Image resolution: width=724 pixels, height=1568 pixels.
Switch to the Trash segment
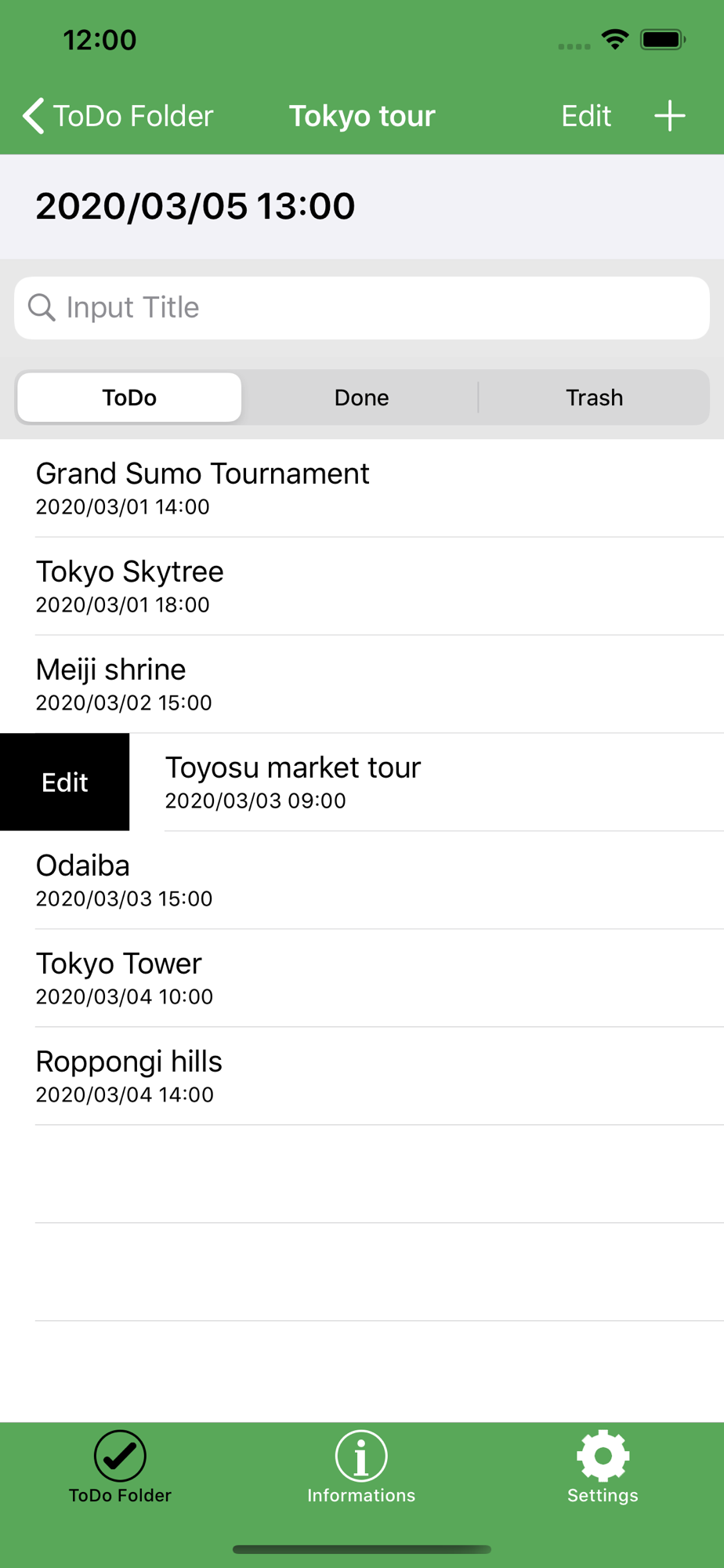(x=594, y=397)
